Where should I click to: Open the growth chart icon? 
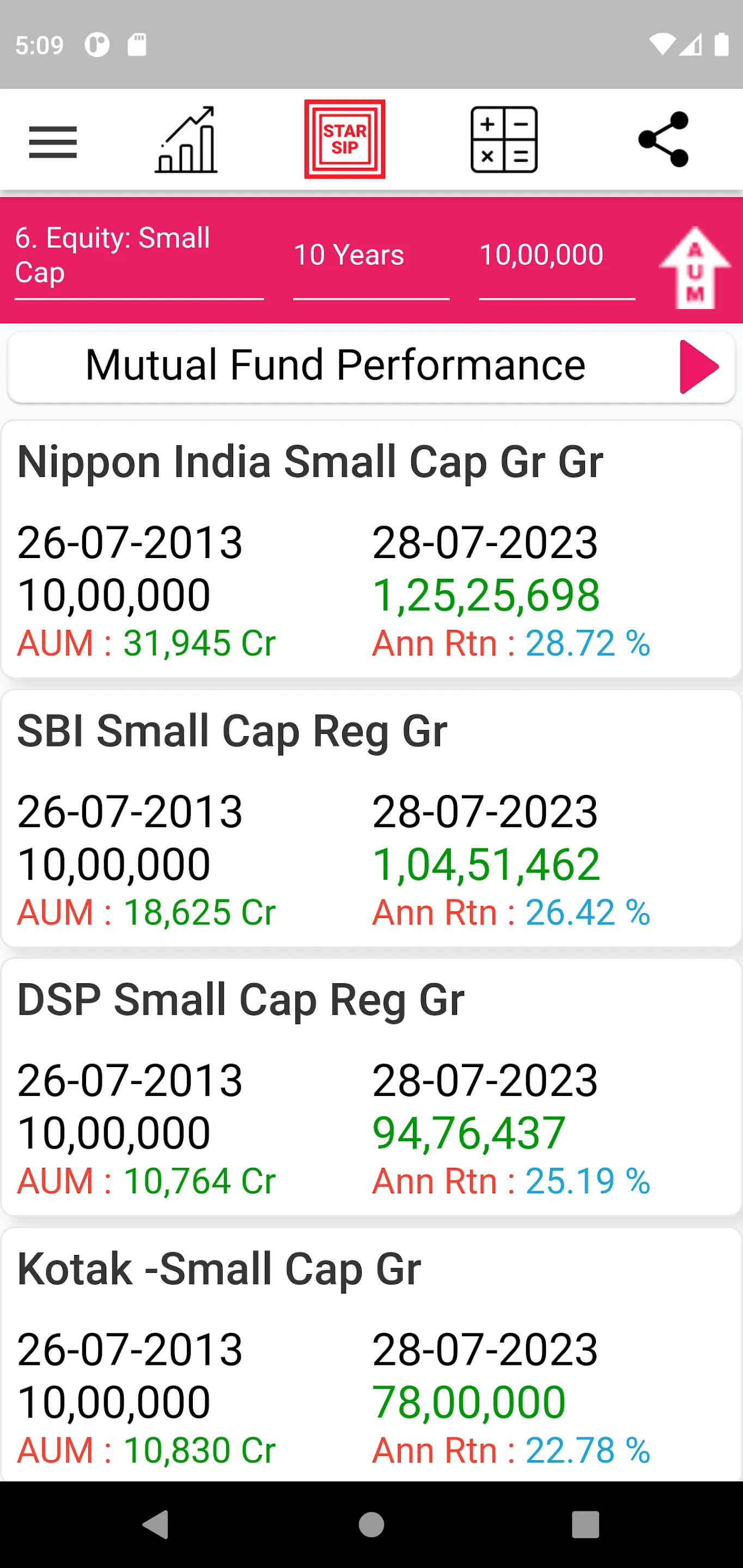(x=186, y=140)
